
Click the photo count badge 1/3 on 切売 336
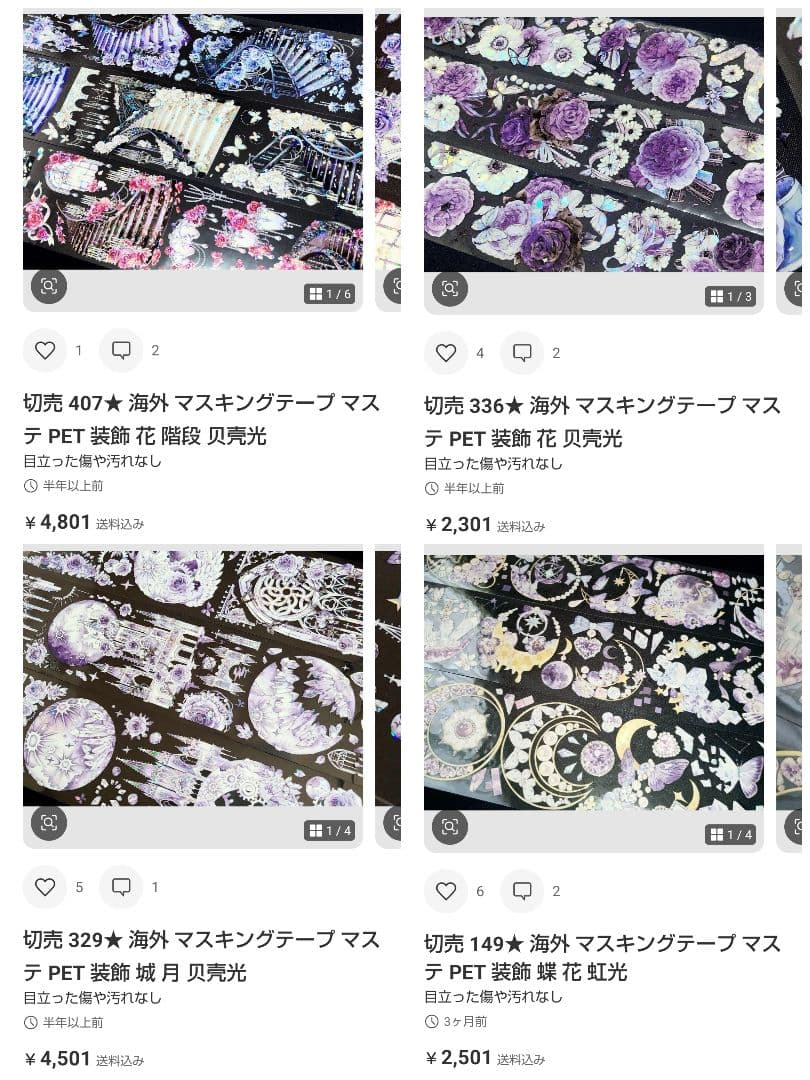[729, 295]
